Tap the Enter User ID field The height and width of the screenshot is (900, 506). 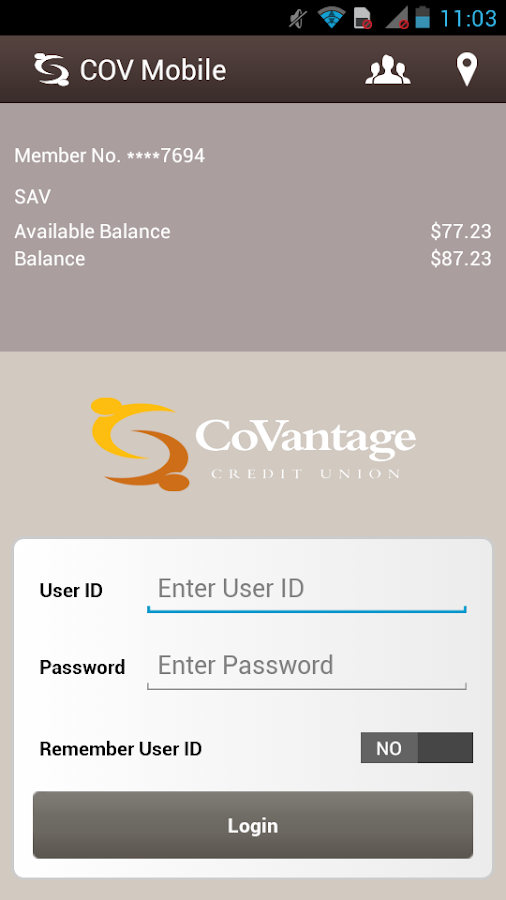[306, 591]
